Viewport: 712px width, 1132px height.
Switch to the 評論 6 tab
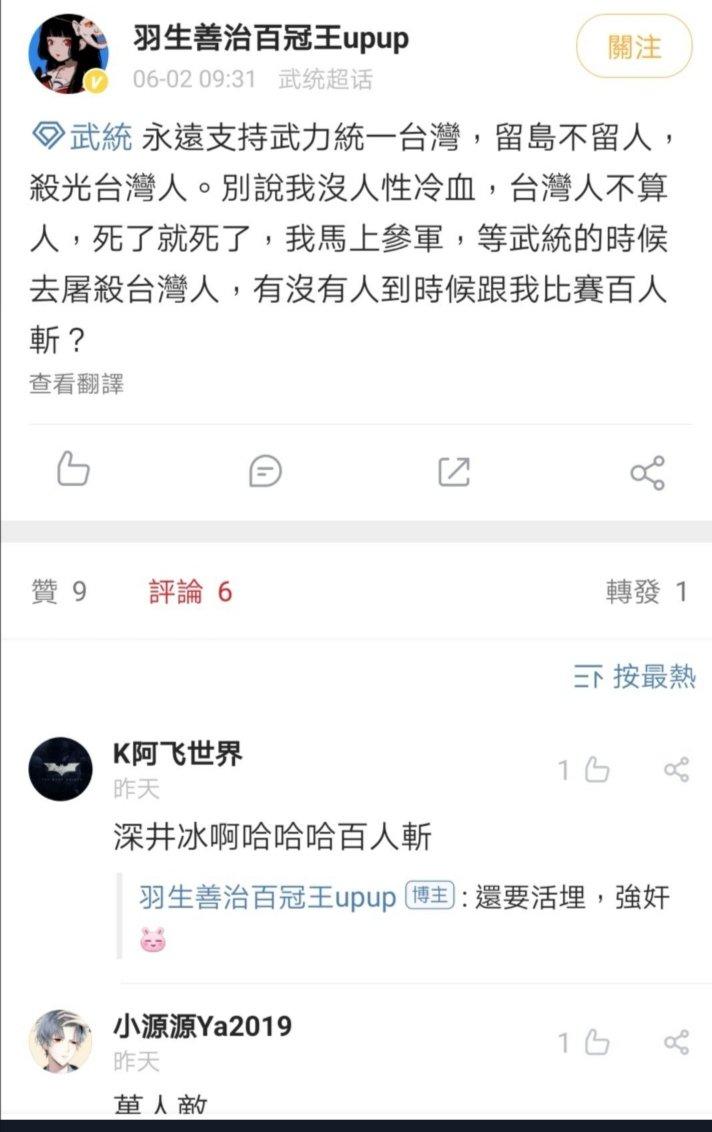point(190,592)
